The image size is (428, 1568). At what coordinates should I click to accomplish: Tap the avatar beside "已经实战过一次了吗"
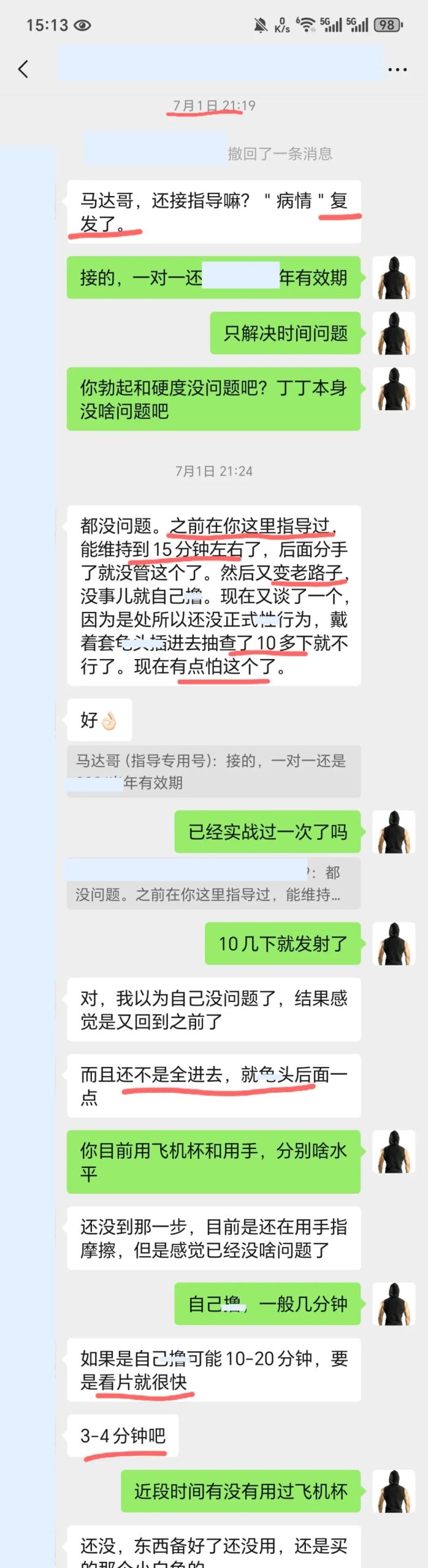(394, 832)
